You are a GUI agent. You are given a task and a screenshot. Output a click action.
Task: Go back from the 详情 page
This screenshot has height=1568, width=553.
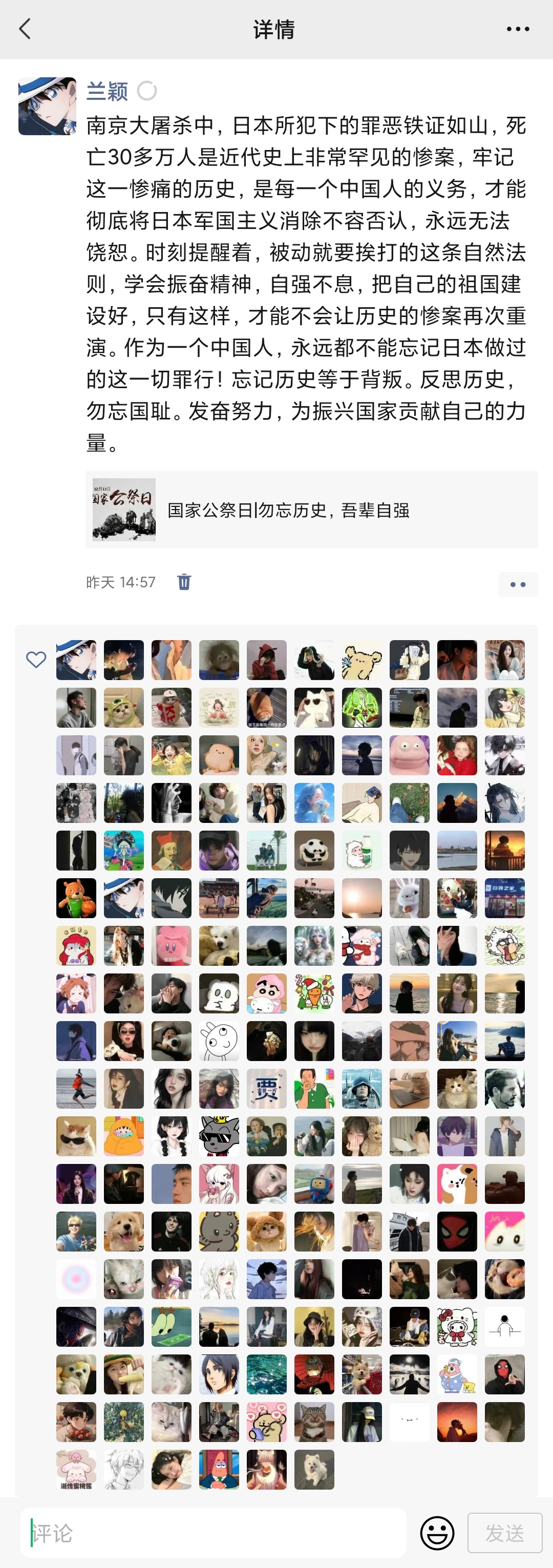click(25, 29)
